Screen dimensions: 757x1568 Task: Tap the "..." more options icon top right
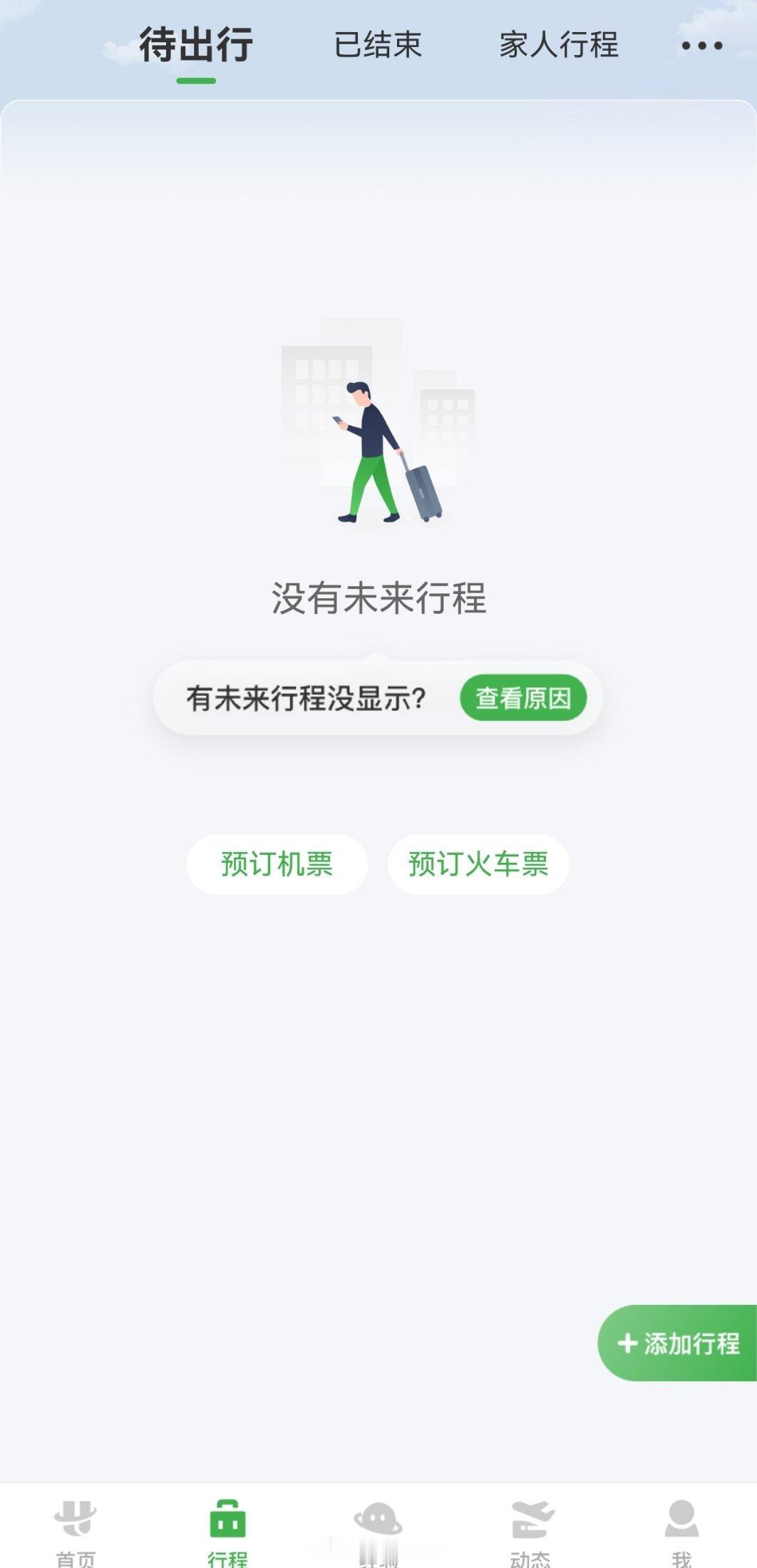pos(699,46)
